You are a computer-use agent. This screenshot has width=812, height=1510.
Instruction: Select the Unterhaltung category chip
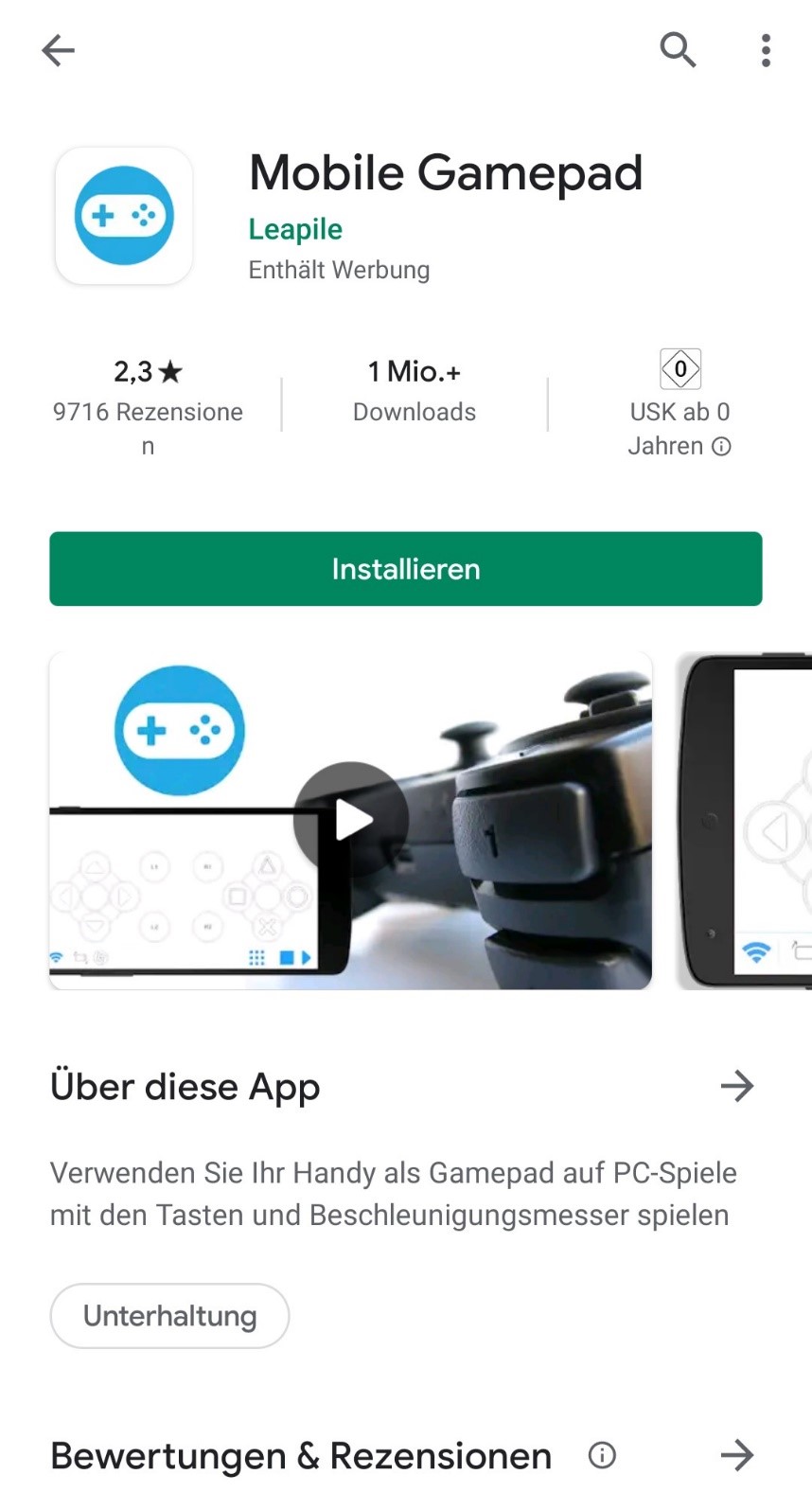(x=169, y=1316)
